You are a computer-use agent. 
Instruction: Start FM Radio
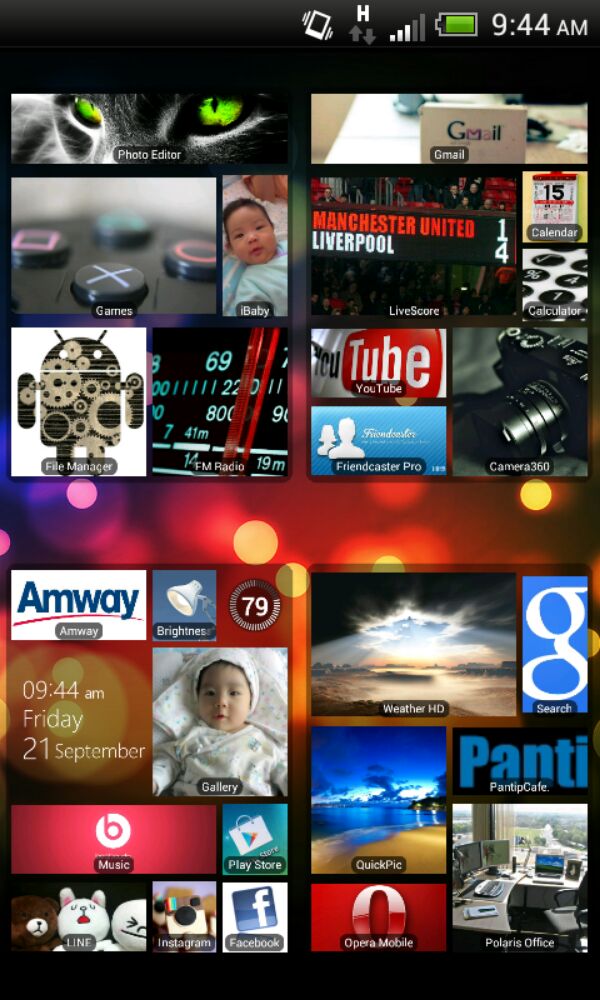pos(220,401)
